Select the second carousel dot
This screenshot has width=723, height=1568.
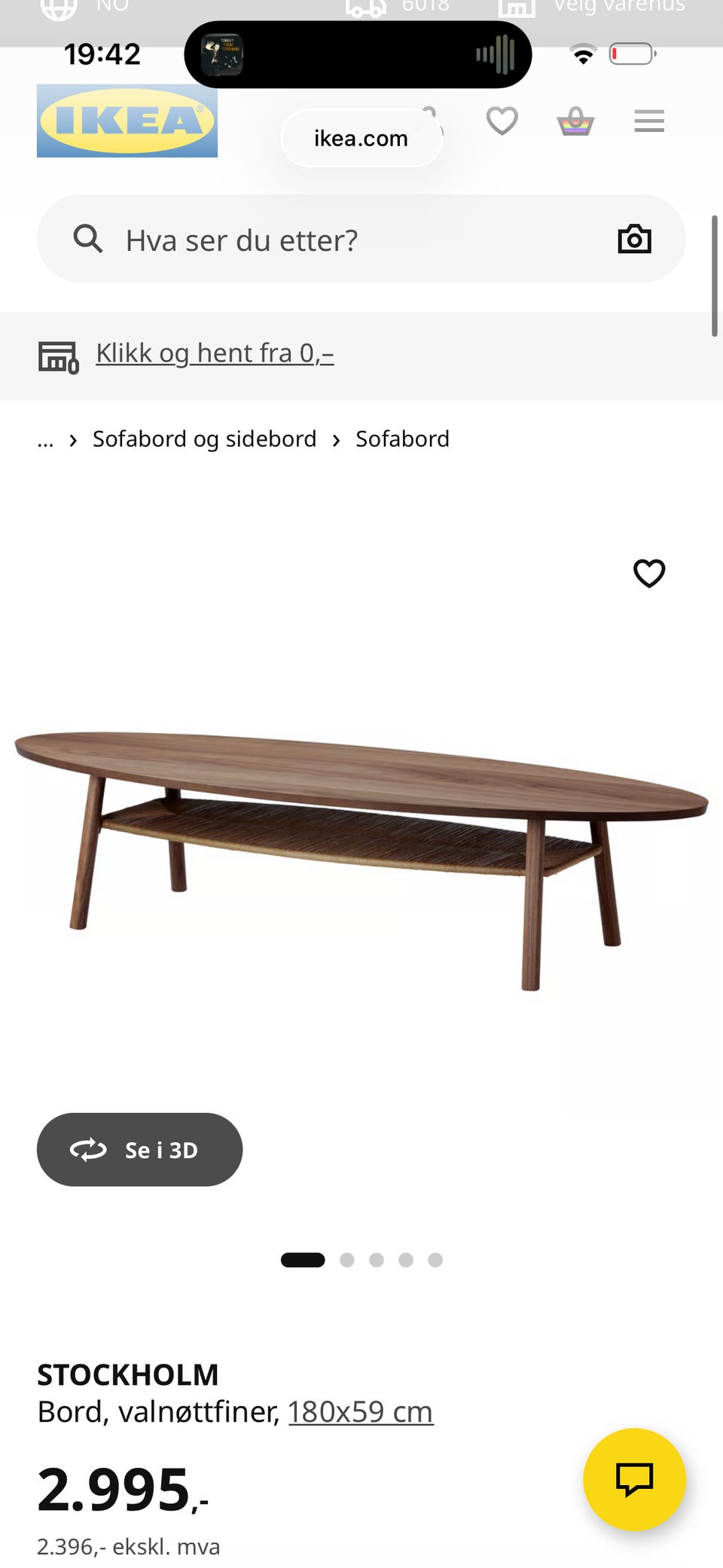click(348, 1260)
